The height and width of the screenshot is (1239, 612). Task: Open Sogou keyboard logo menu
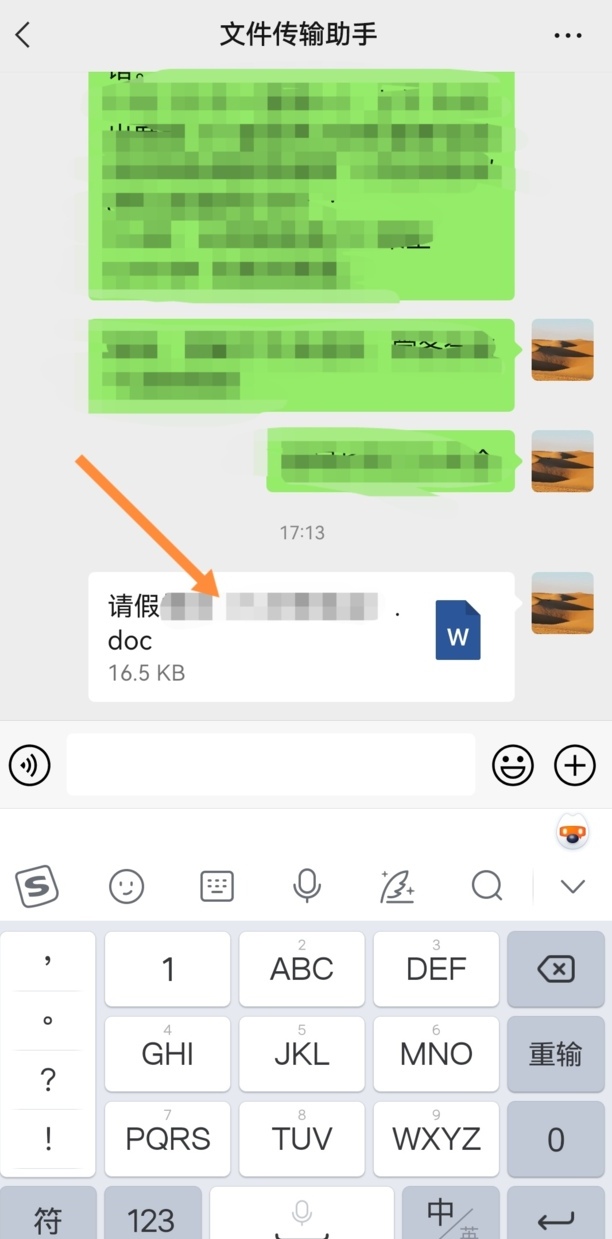37,885
